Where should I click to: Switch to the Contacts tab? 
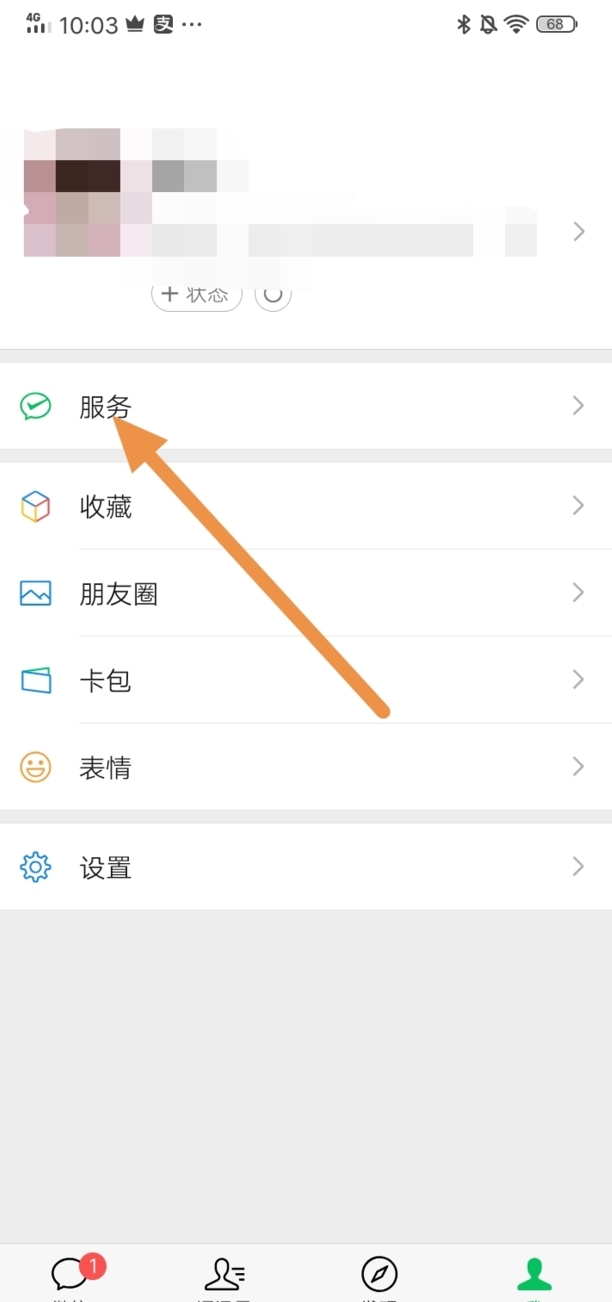point(226,1275)
